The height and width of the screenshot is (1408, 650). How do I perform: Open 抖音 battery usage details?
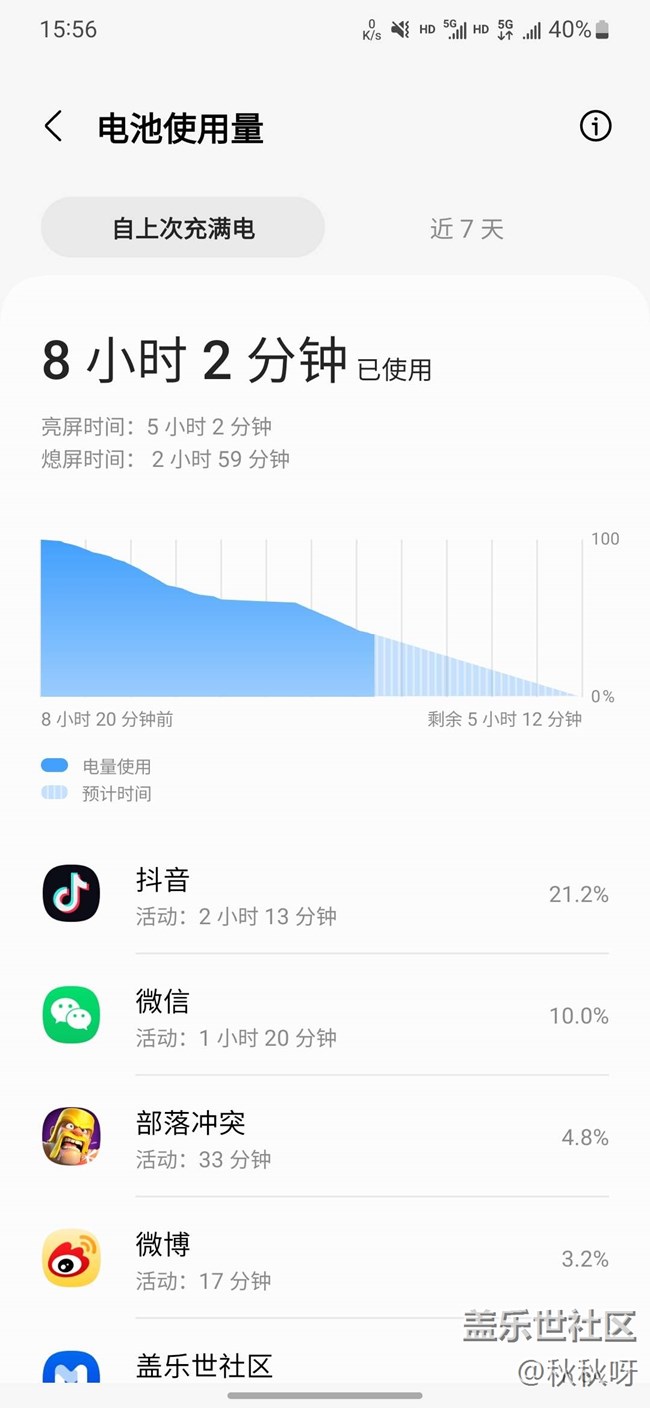324,894
